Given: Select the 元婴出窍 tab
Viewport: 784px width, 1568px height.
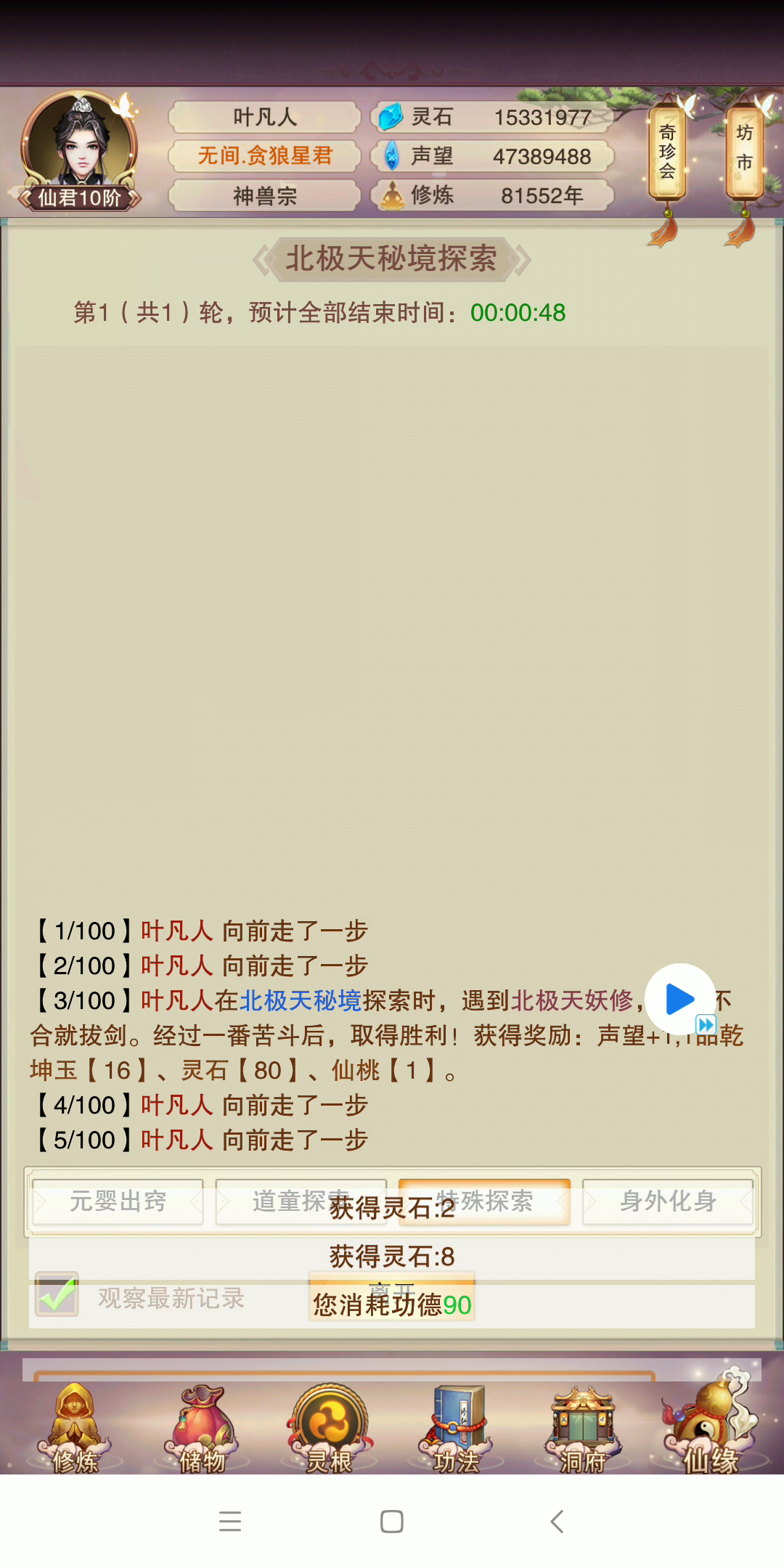Looking at the screenshot, I should pyautogui.click(x=118, y=1201).
